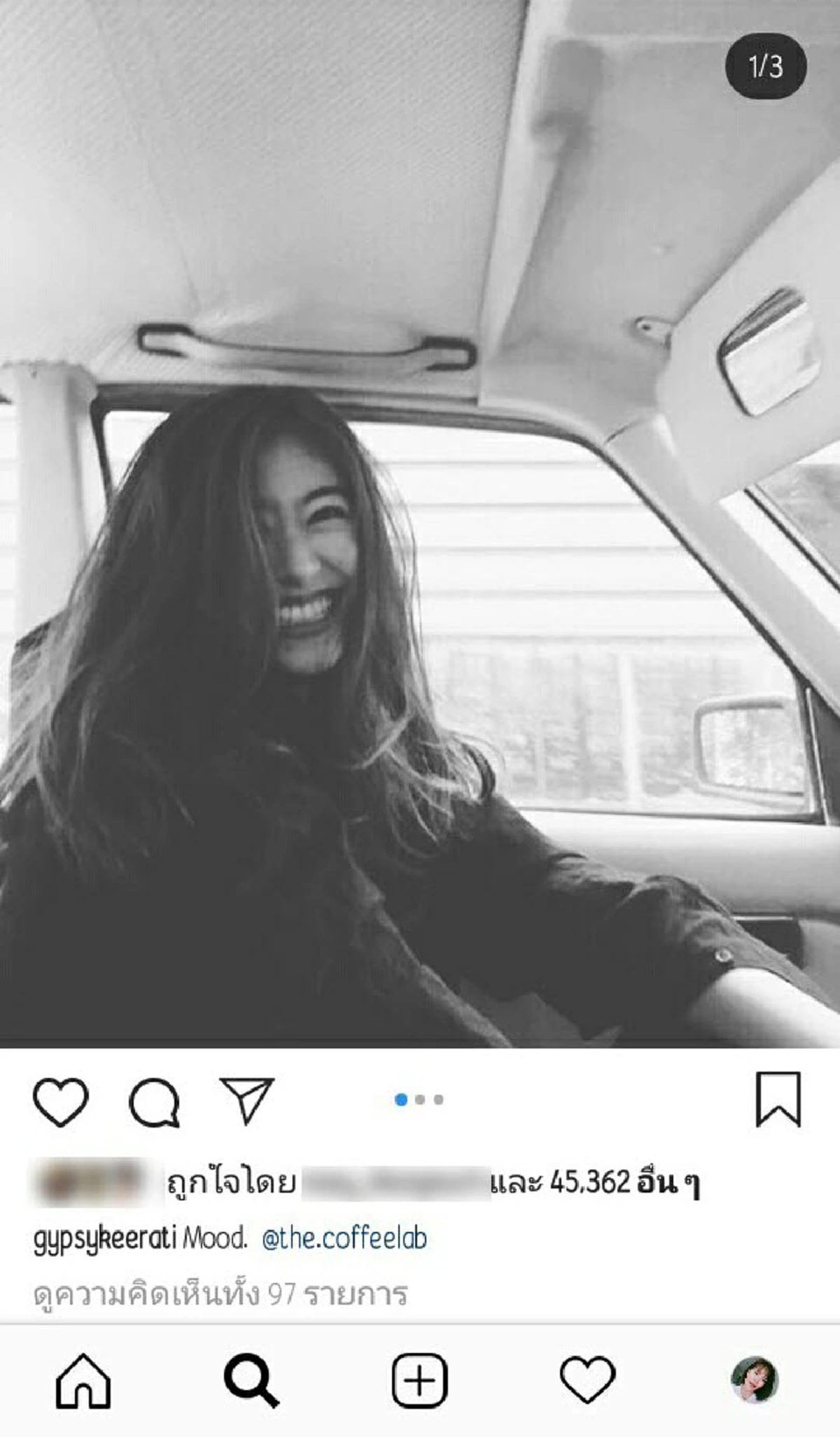Create a new post with the plus icon
This screenshot has height=1437, width=840.
tap(419, 1380)
